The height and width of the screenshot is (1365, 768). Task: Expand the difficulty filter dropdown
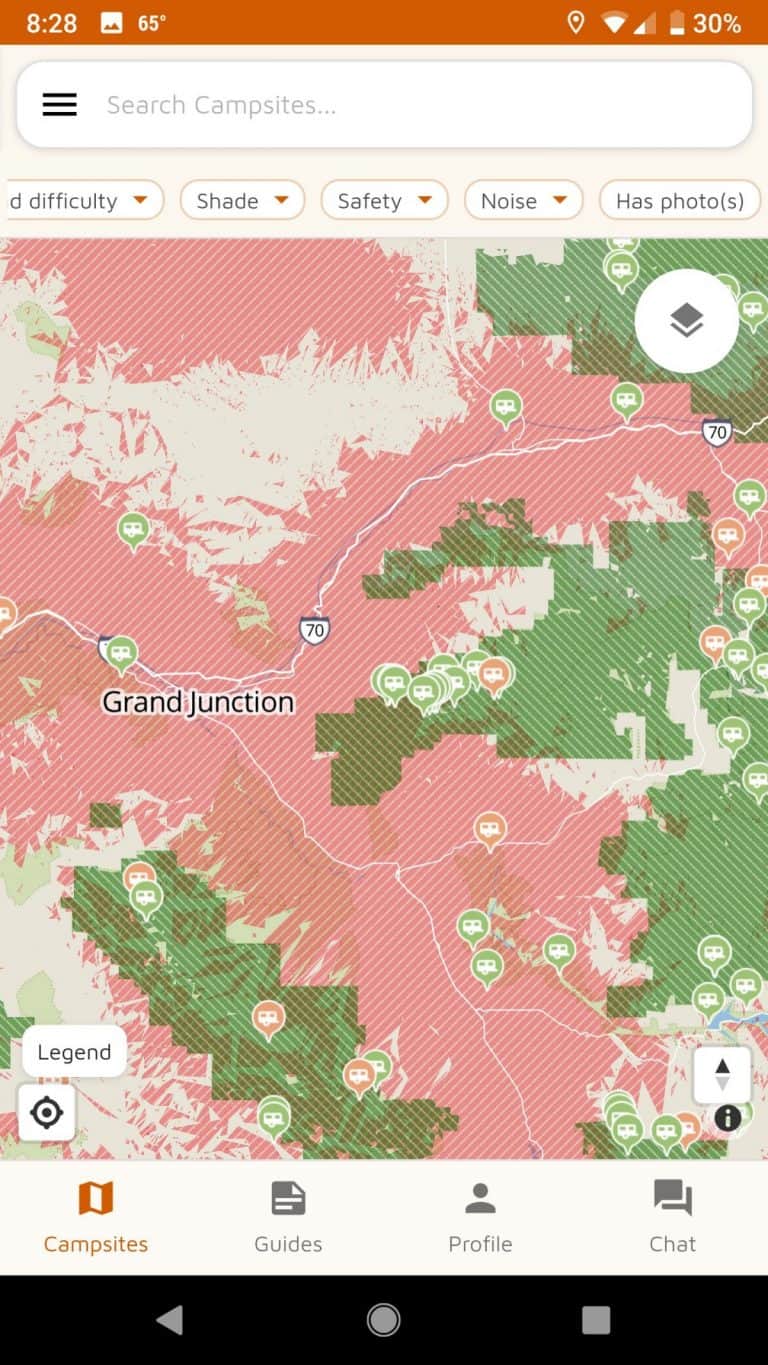tap(82, 200)
